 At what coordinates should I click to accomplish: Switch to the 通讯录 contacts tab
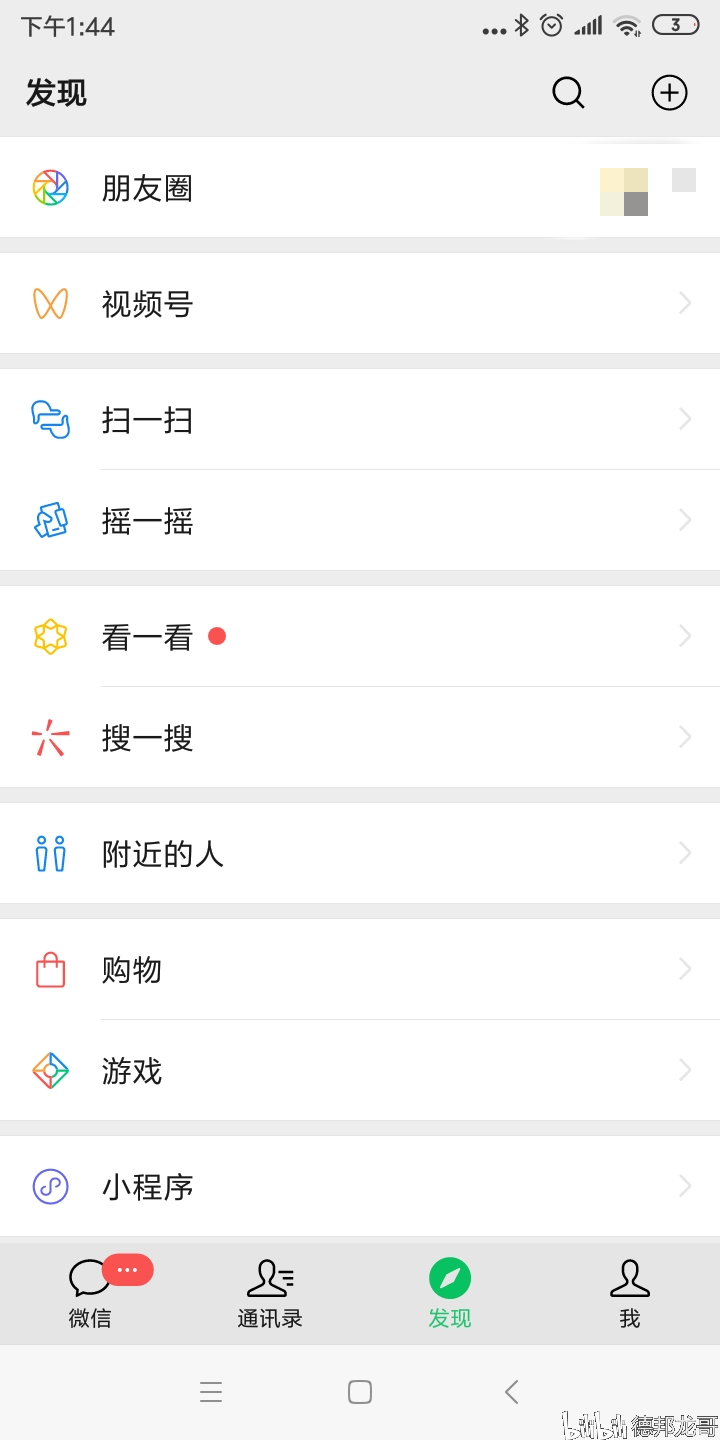pos(270,1293)
